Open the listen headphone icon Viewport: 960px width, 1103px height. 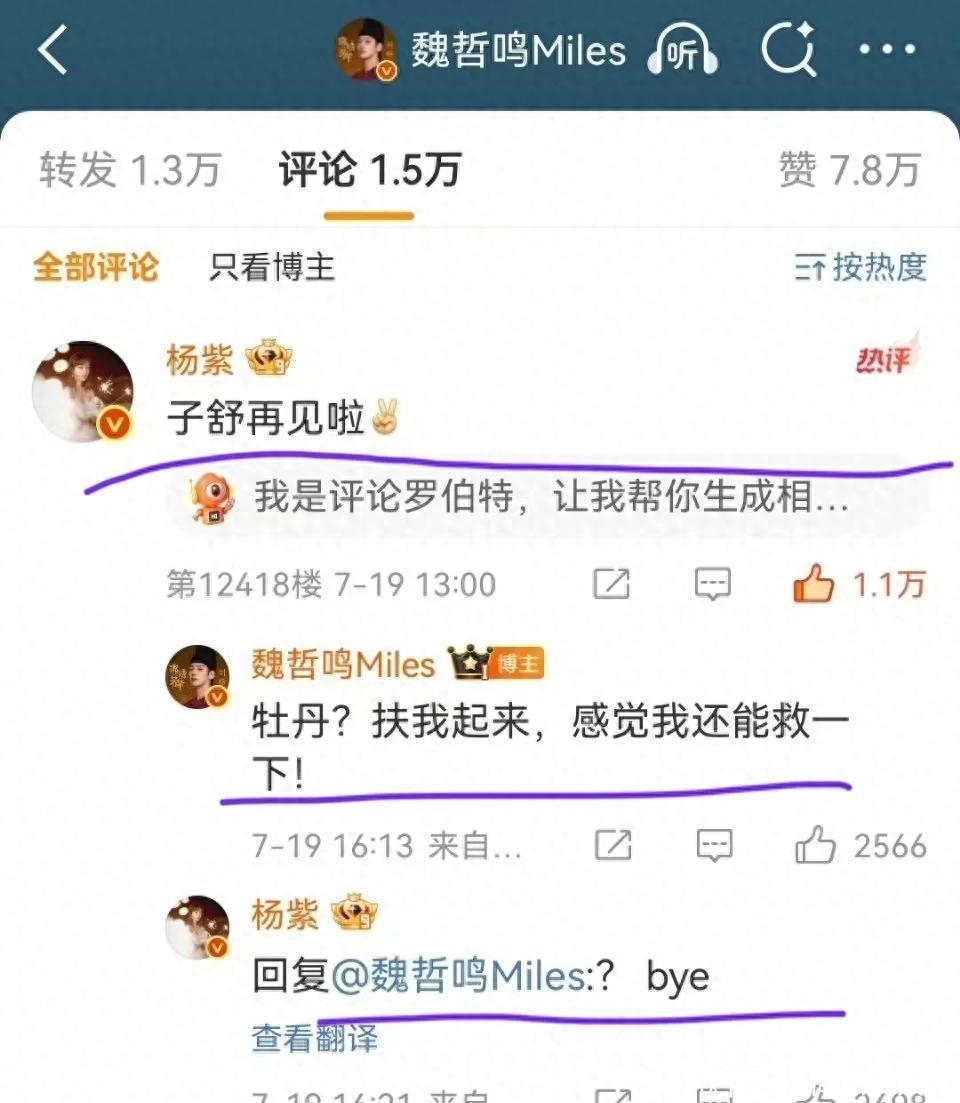click(683, 50)
